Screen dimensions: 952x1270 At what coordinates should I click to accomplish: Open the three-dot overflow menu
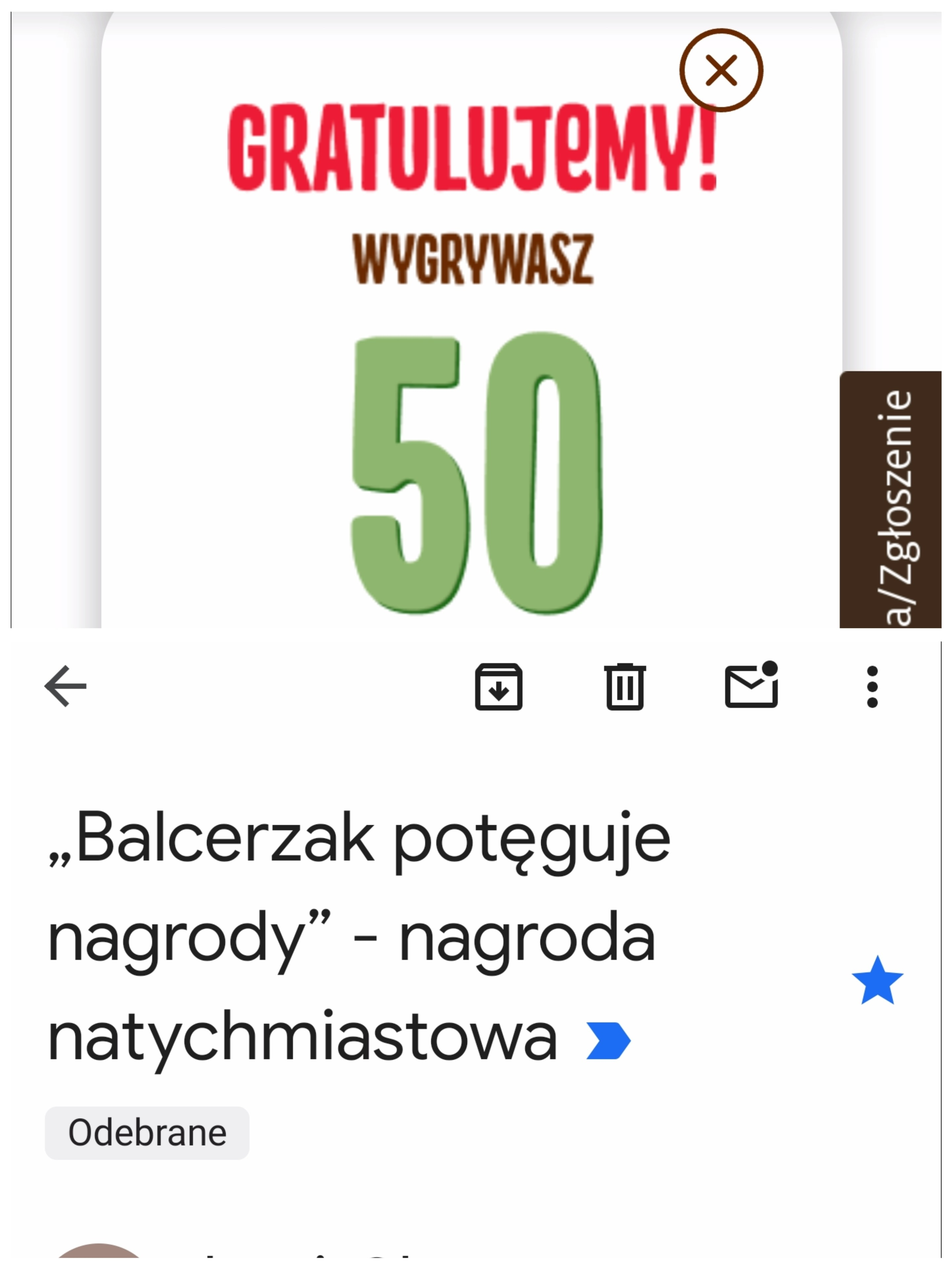coord(872,687)
